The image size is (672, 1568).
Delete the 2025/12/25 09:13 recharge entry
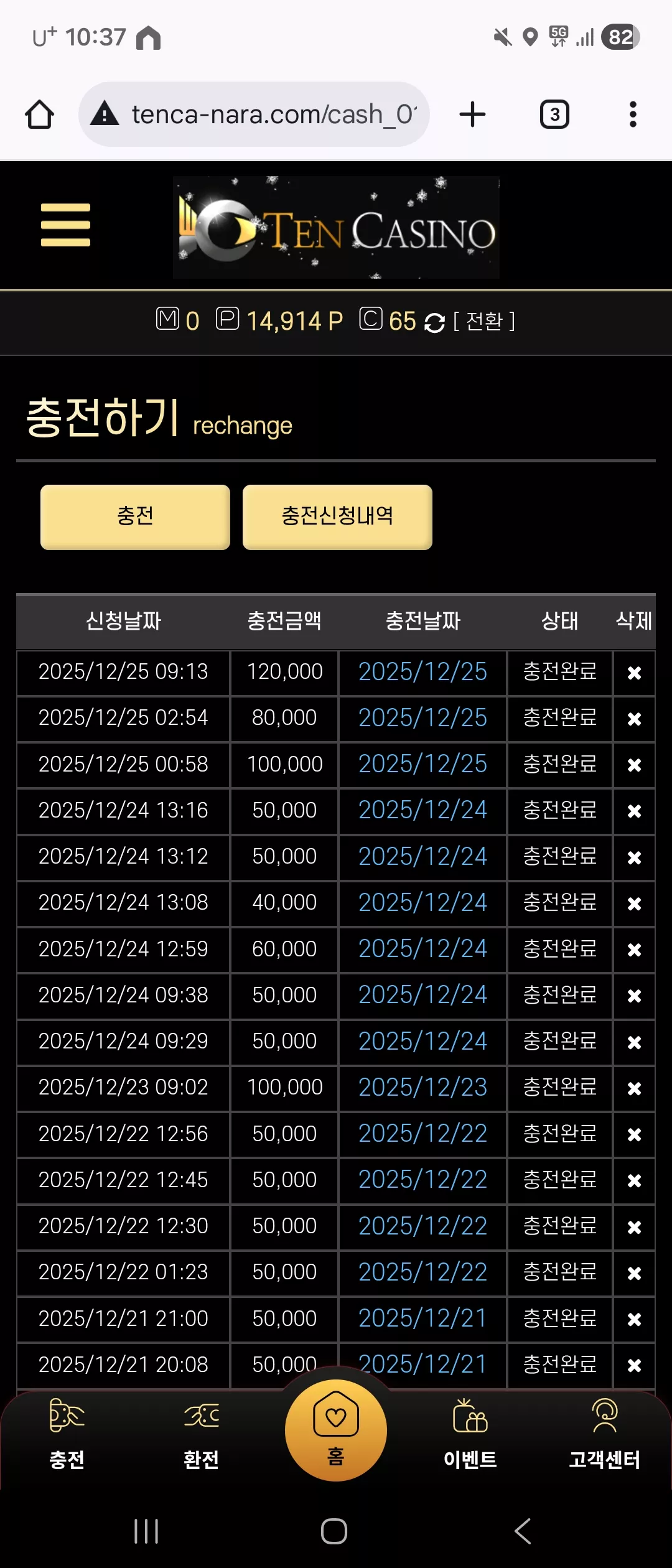tap(634, 673)
